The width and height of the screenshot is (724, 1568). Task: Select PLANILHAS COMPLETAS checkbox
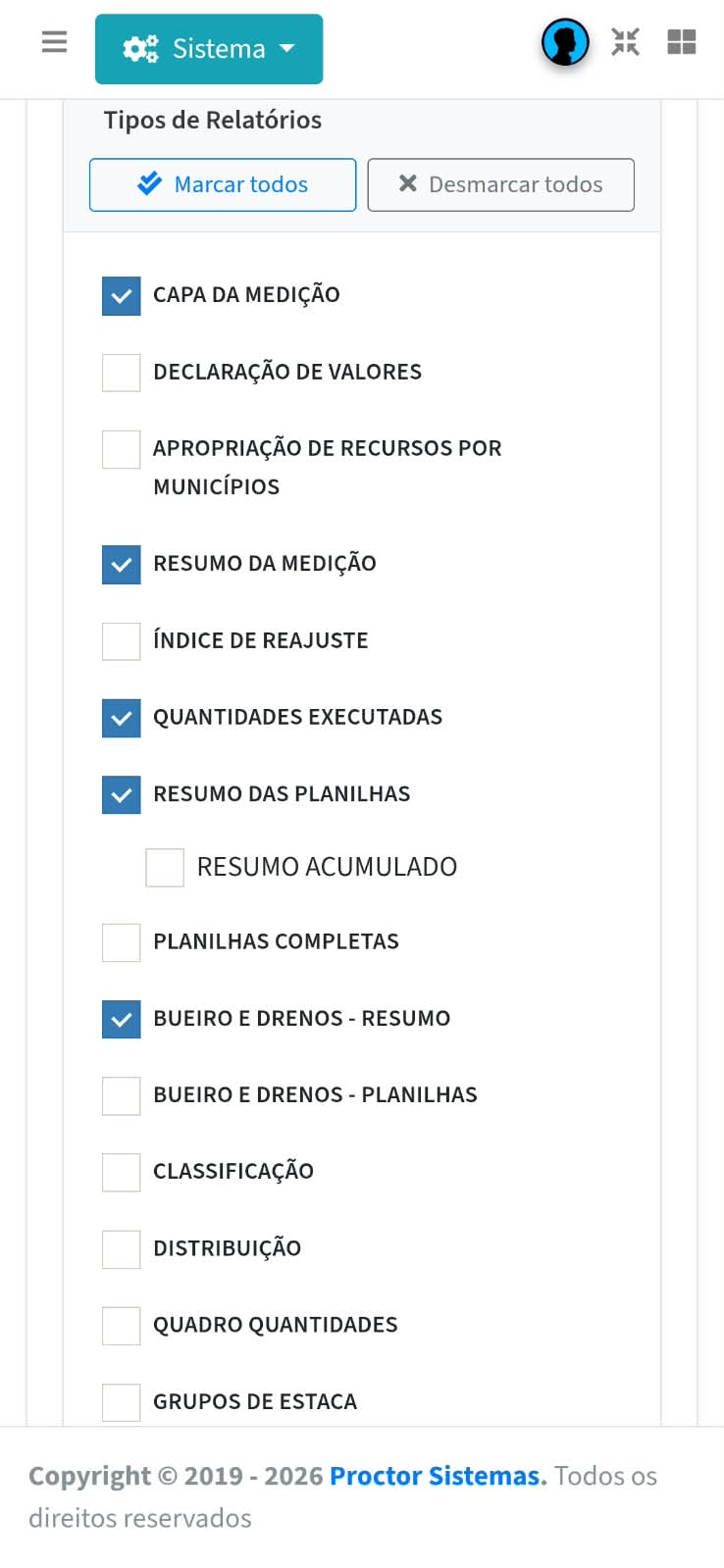coord(122,942)
